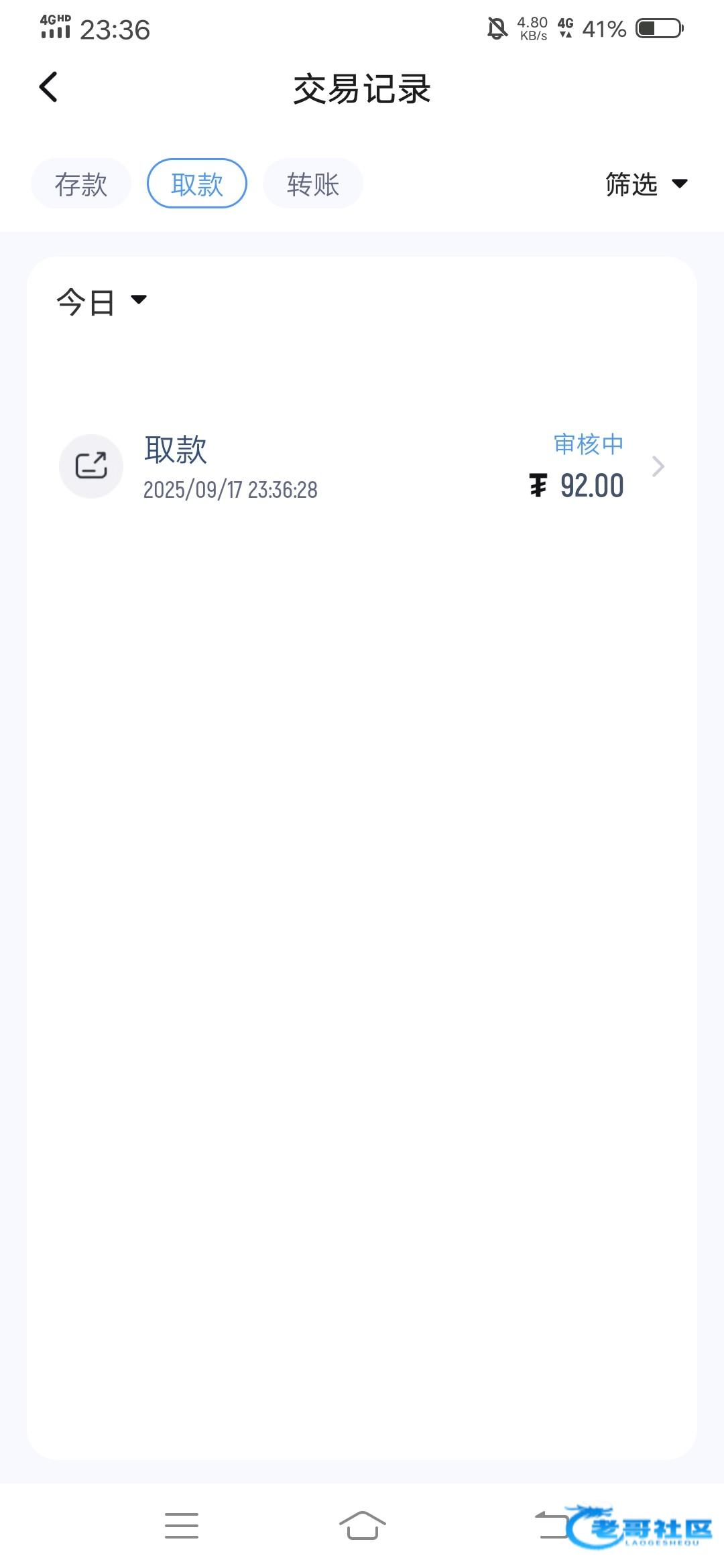724x1568 pixels.
Task: Select the 取款 tab
Action: pos(197,184)
